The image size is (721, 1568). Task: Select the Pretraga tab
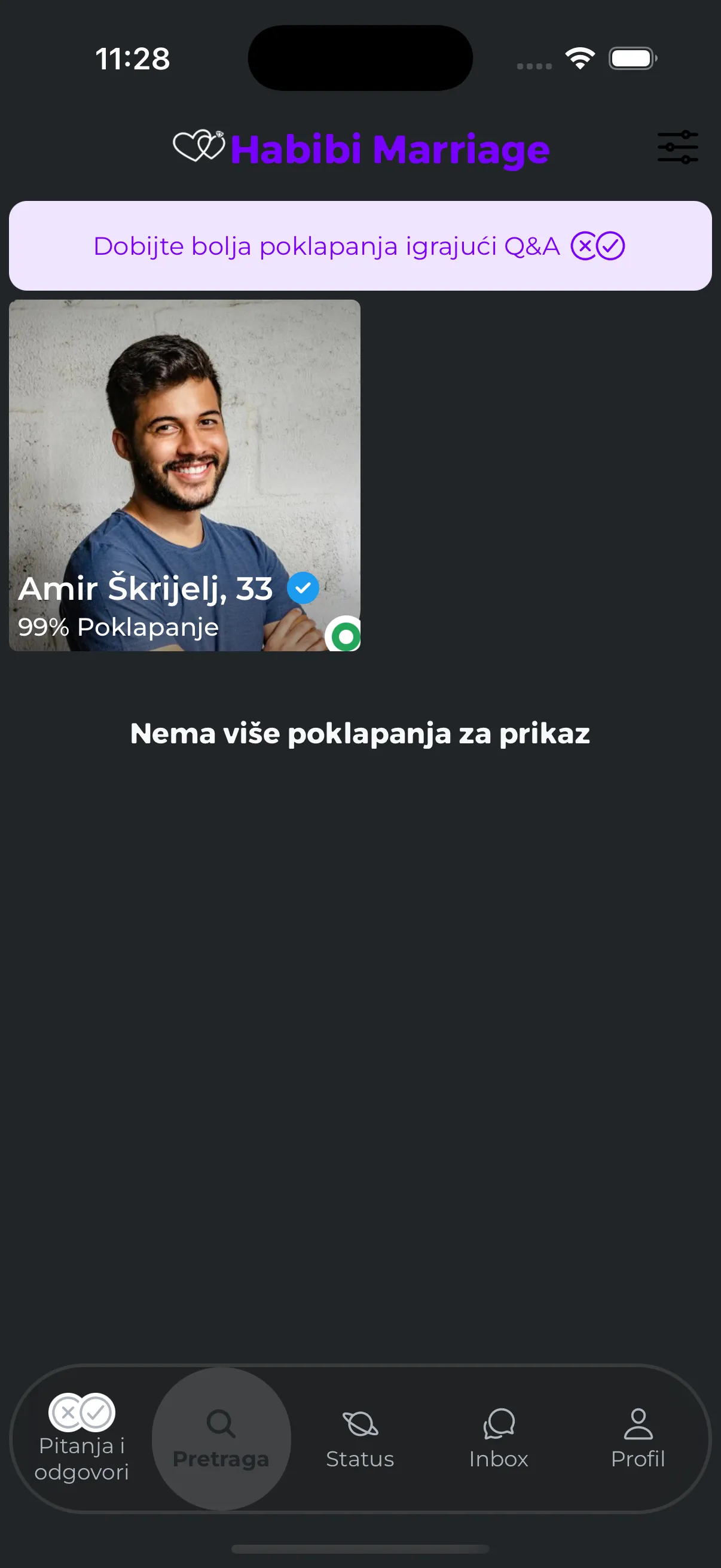(x=221, y=1438)
